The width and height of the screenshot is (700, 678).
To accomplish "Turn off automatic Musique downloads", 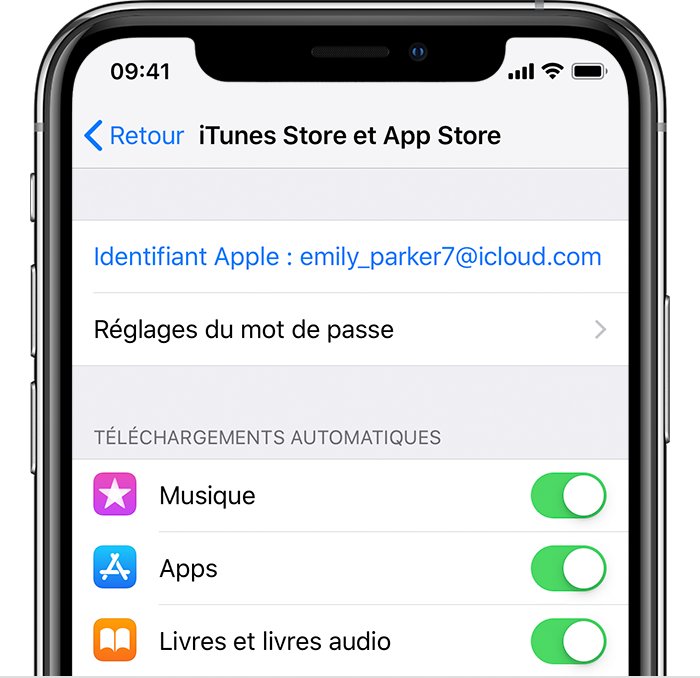I will tap(568, 496).
